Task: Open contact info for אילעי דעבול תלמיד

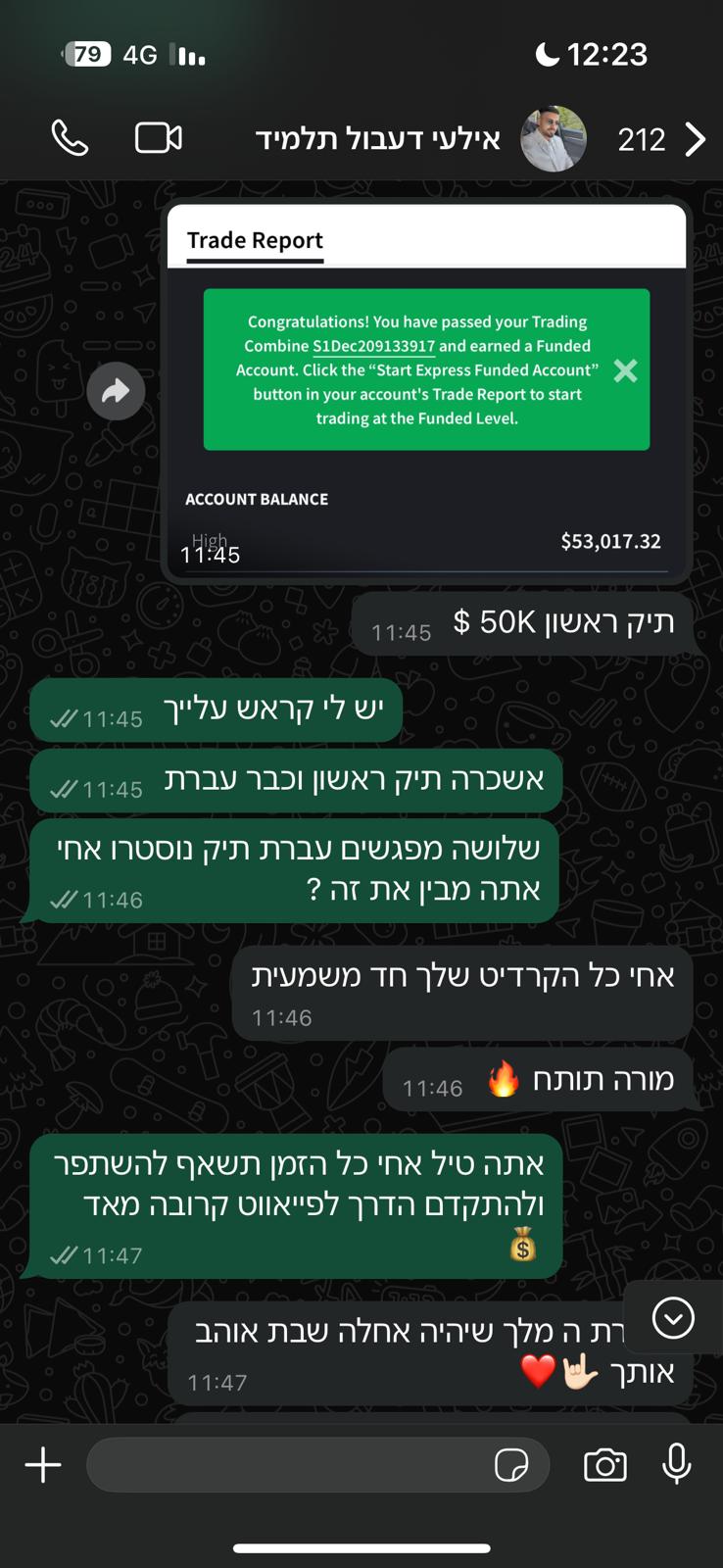Action: (379, 139)
